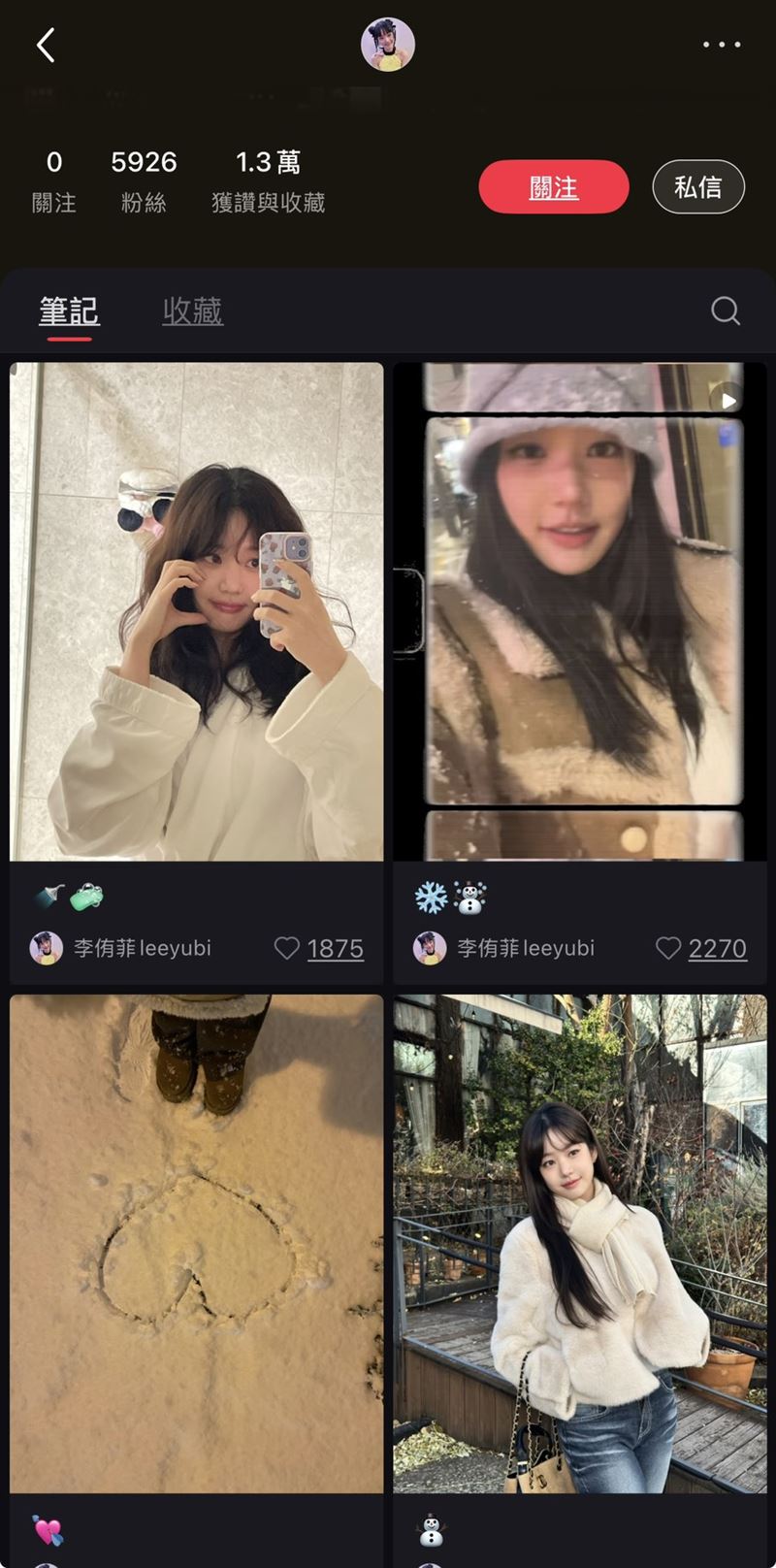Viewport: 776px width, 1568px height.
Task: Switch to the 收藏 tab
Action: tap(192, 310)
